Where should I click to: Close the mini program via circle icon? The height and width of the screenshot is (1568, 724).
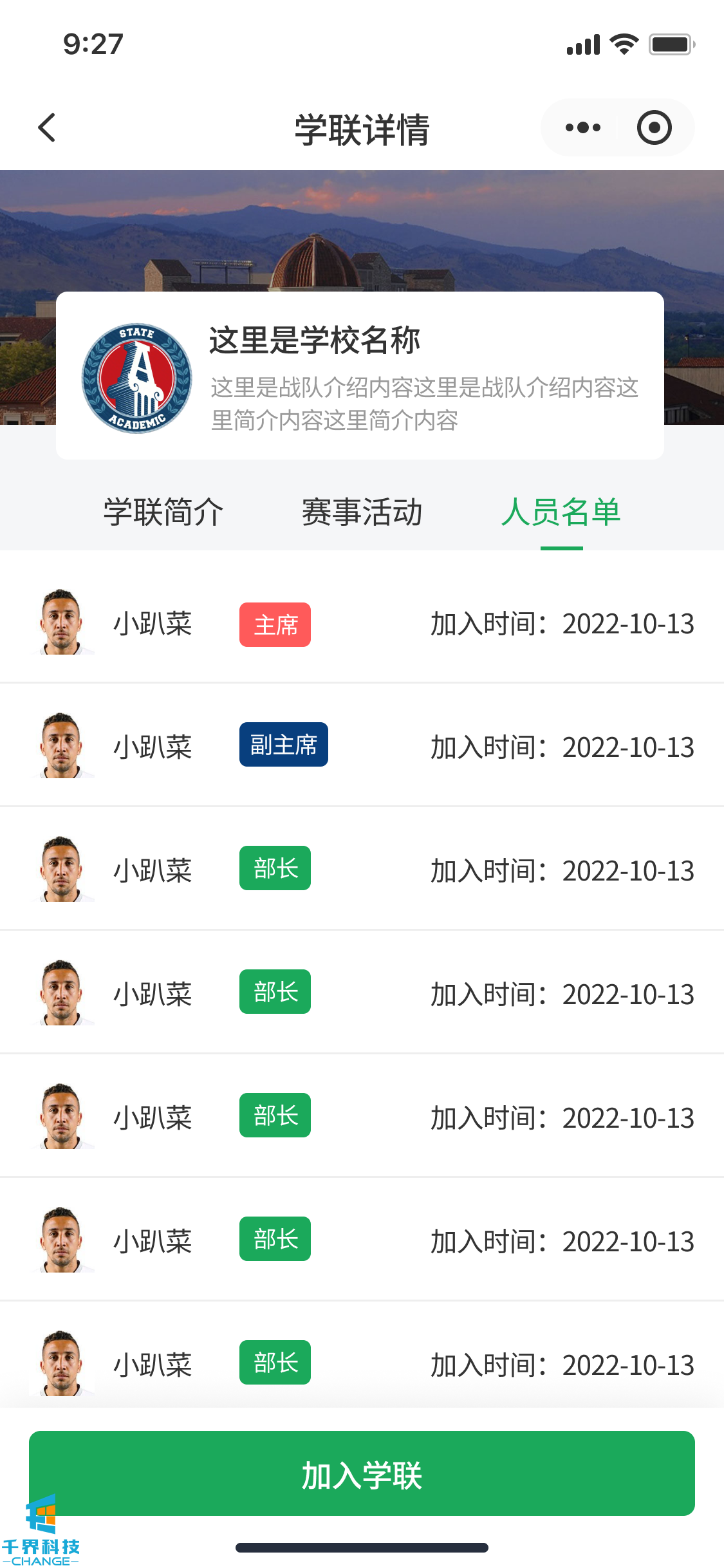(x=654, y=127)
